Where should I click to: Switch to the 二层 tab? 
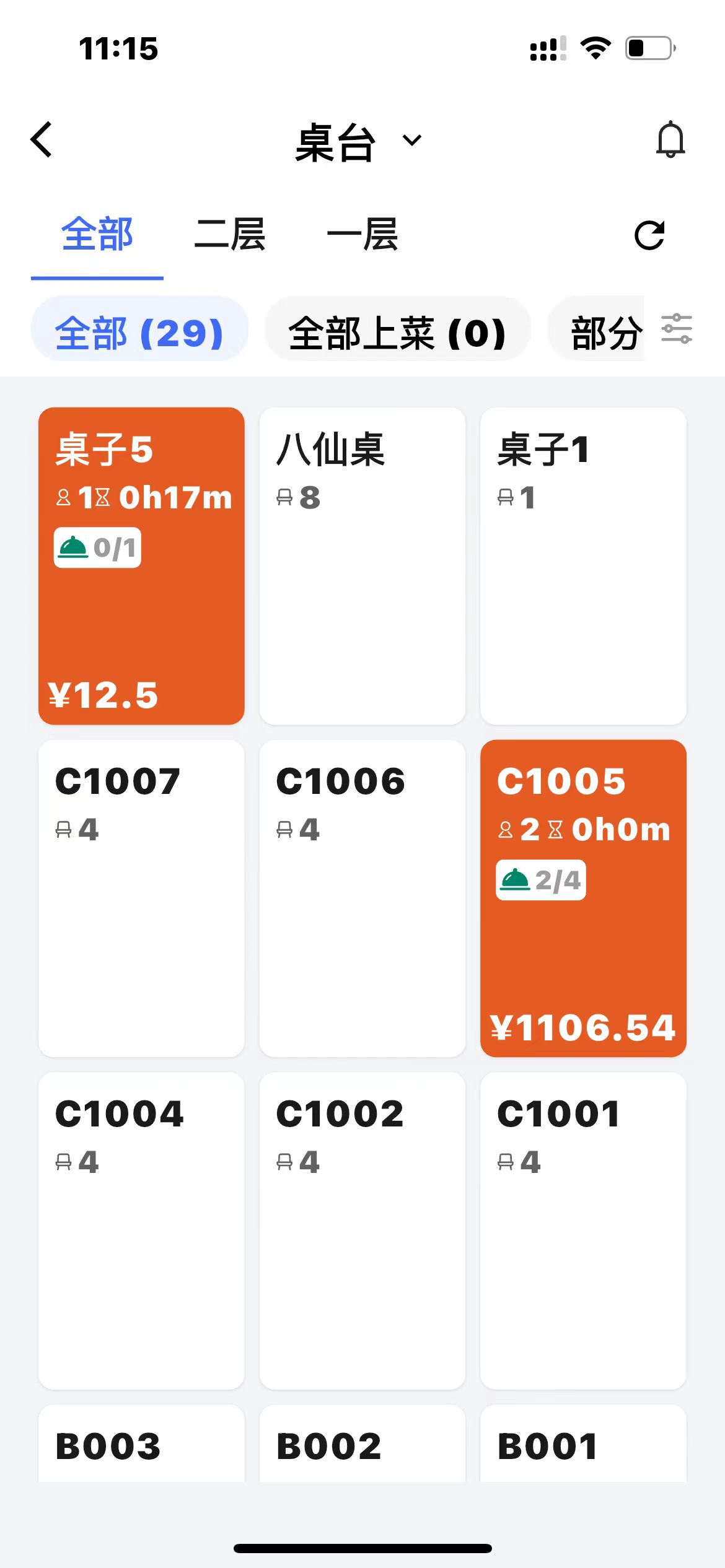pos(230,235)
